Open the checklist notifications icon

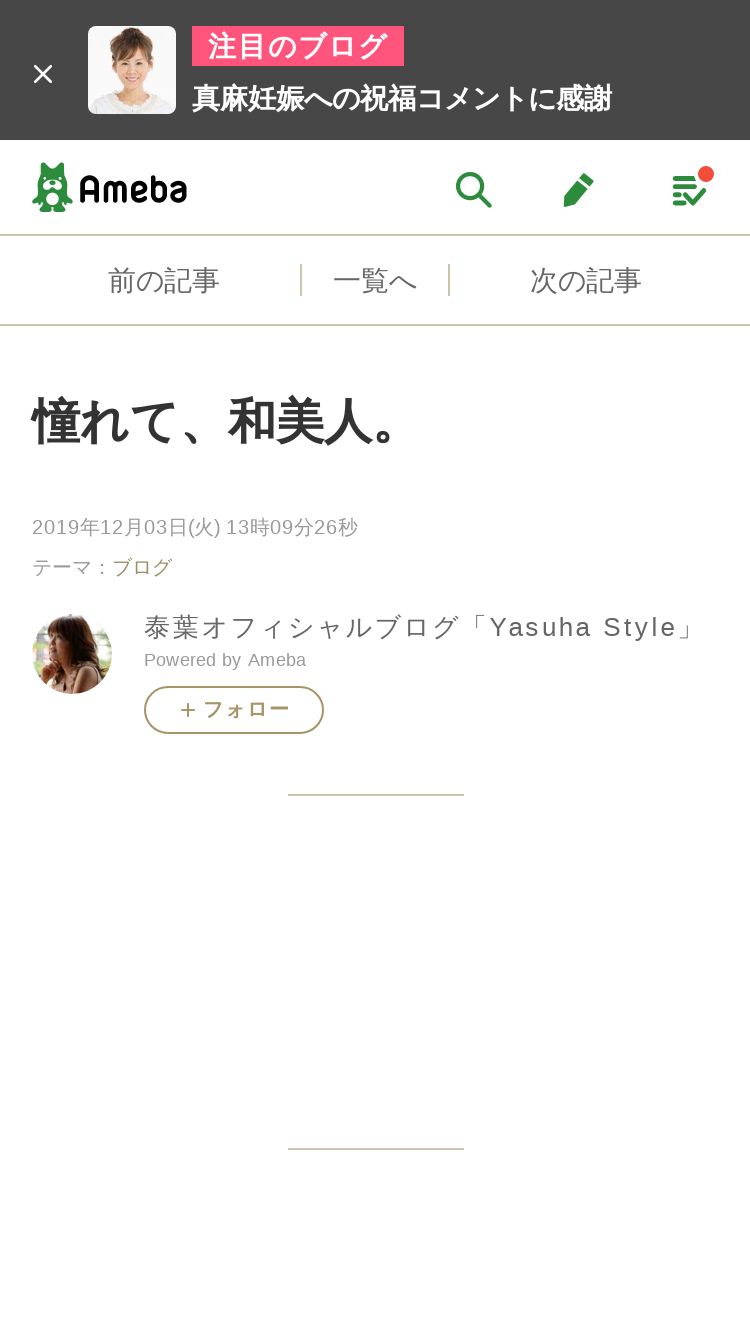(x=689, y=189)
